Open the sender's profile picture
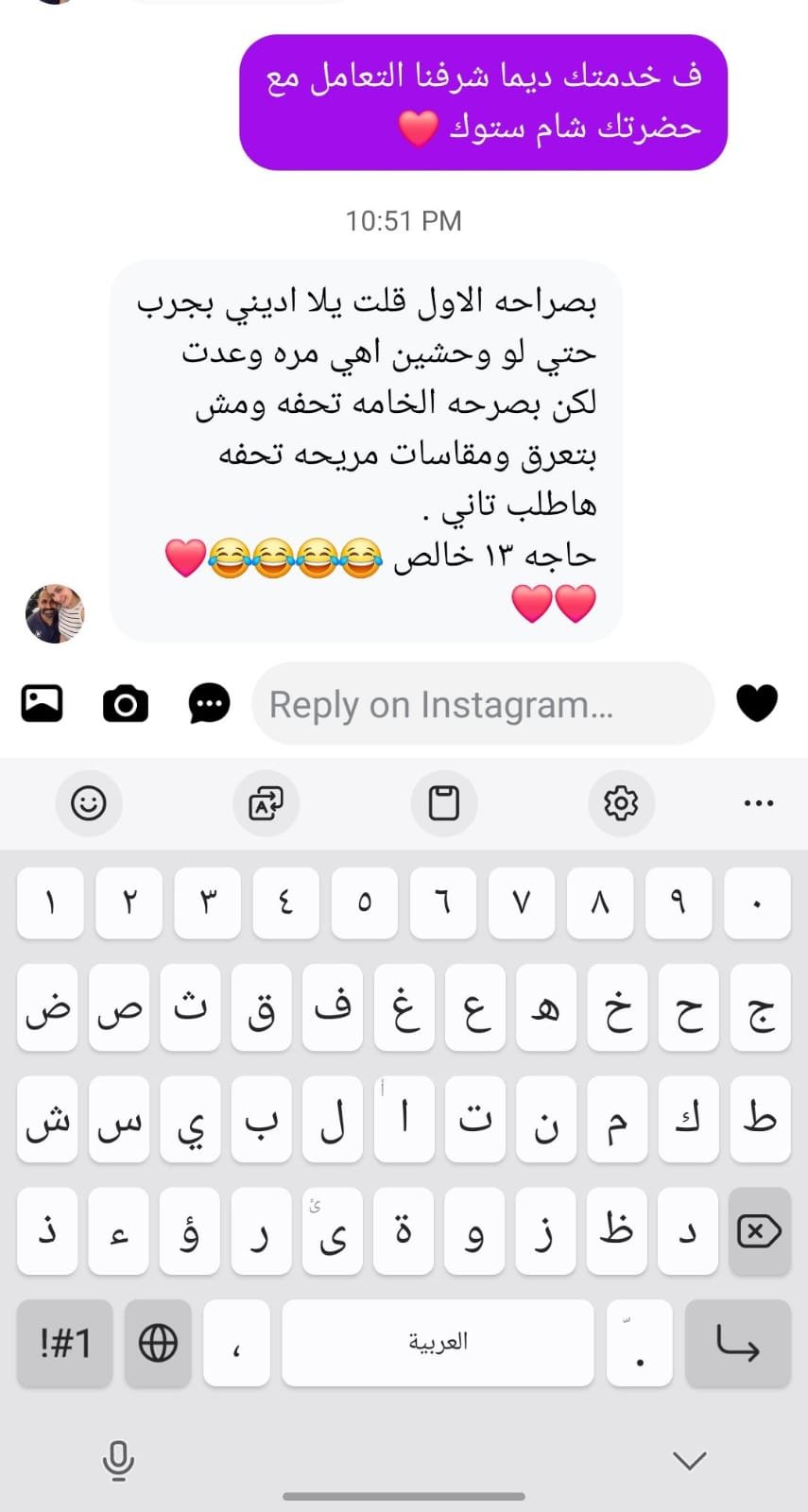The width and height of the screenshot is (808, 1512). 55,613
